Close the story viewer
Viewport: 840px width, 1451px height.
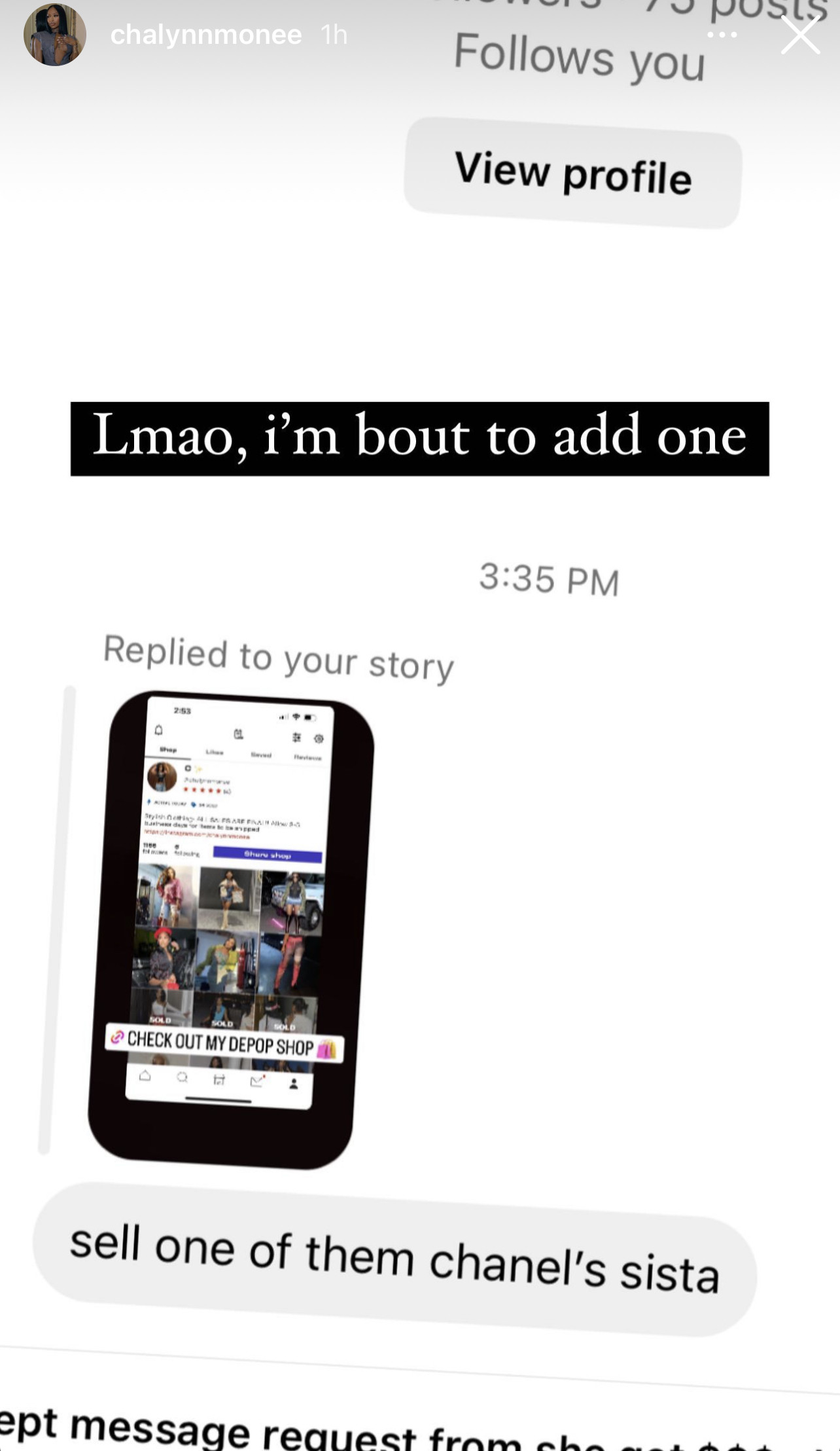click(800, 35)
